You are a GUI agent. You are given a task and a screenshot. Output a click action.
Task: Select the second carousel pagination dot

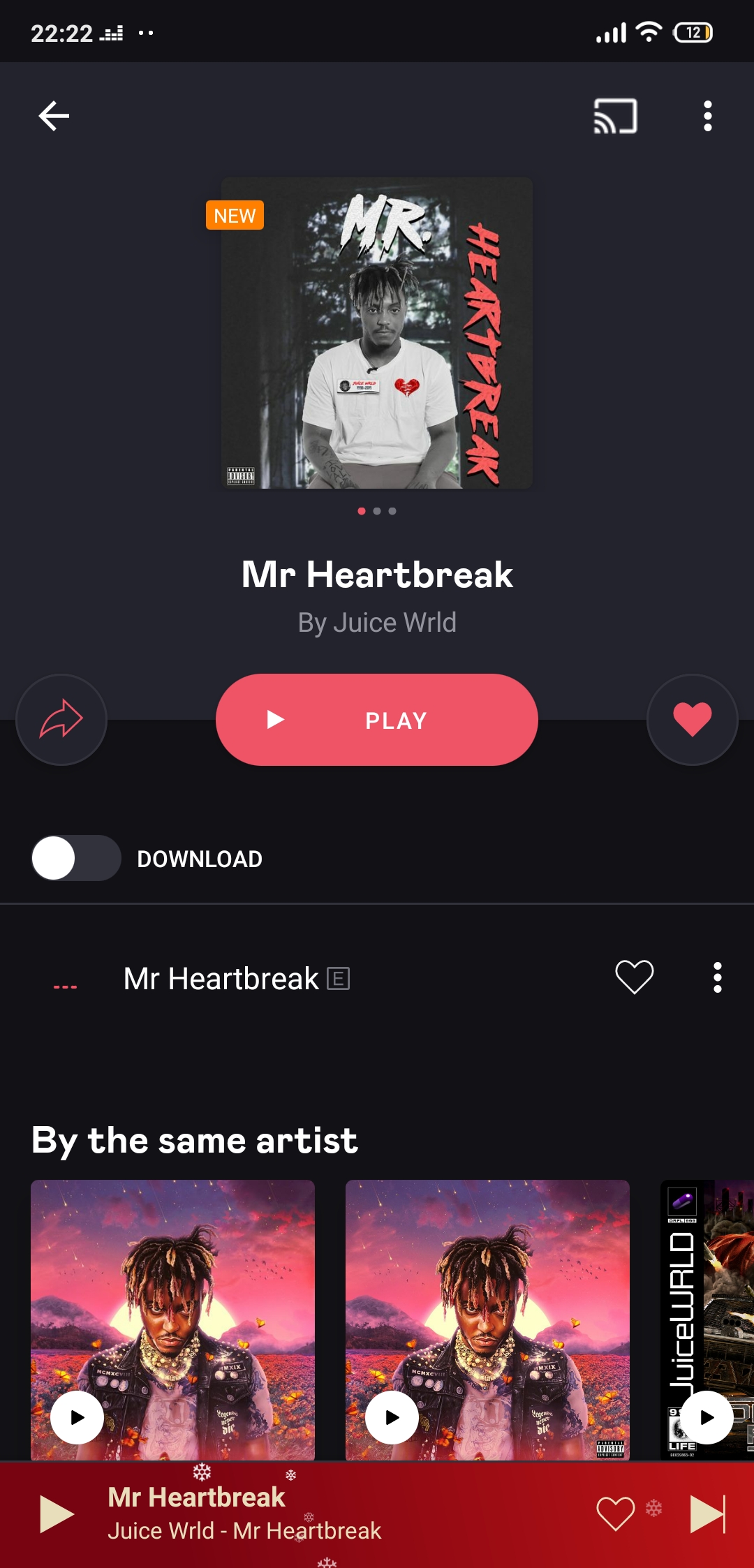(377, 511)
